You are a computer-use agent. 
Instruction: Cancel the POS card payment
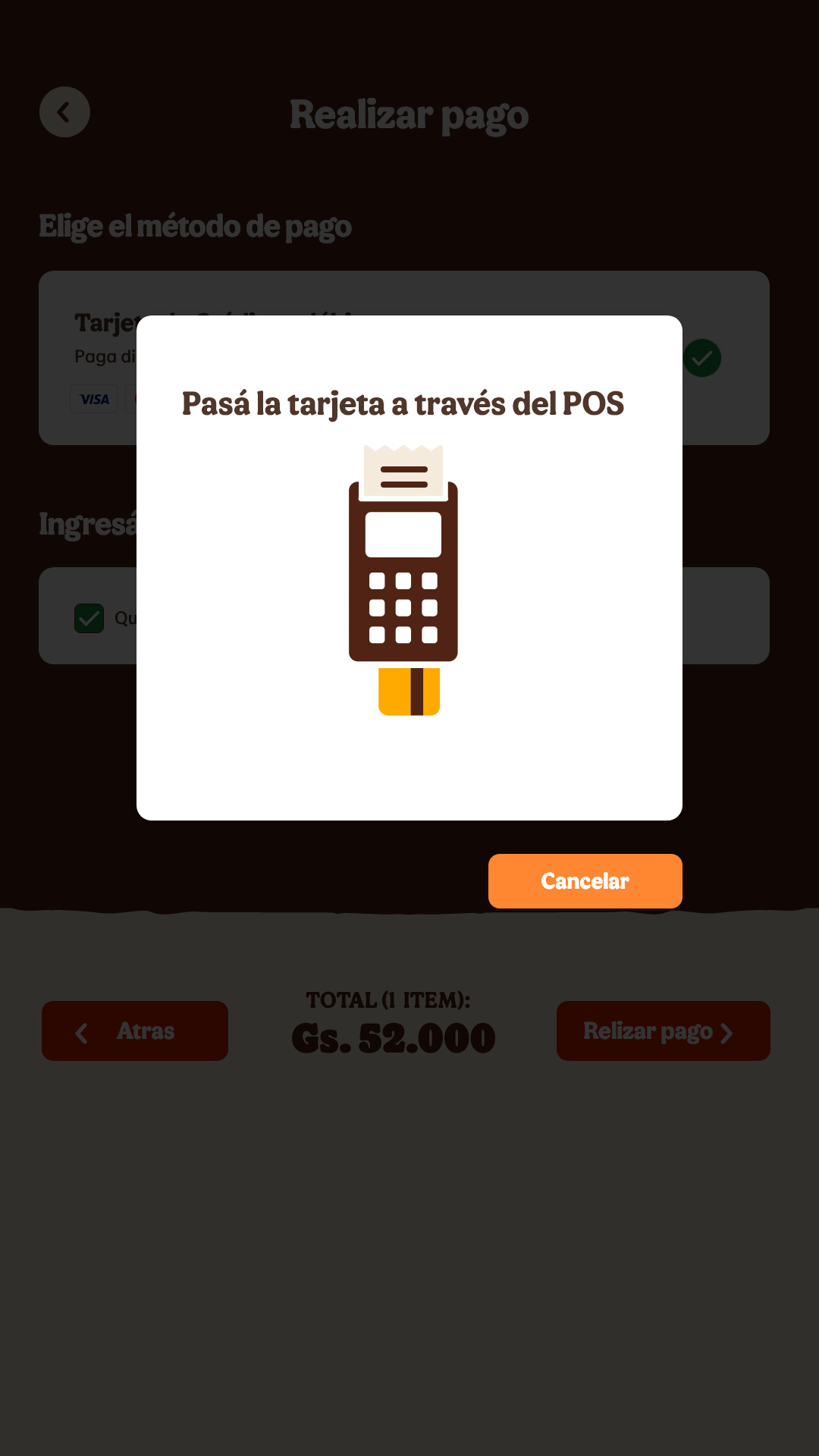click(585, 880)
